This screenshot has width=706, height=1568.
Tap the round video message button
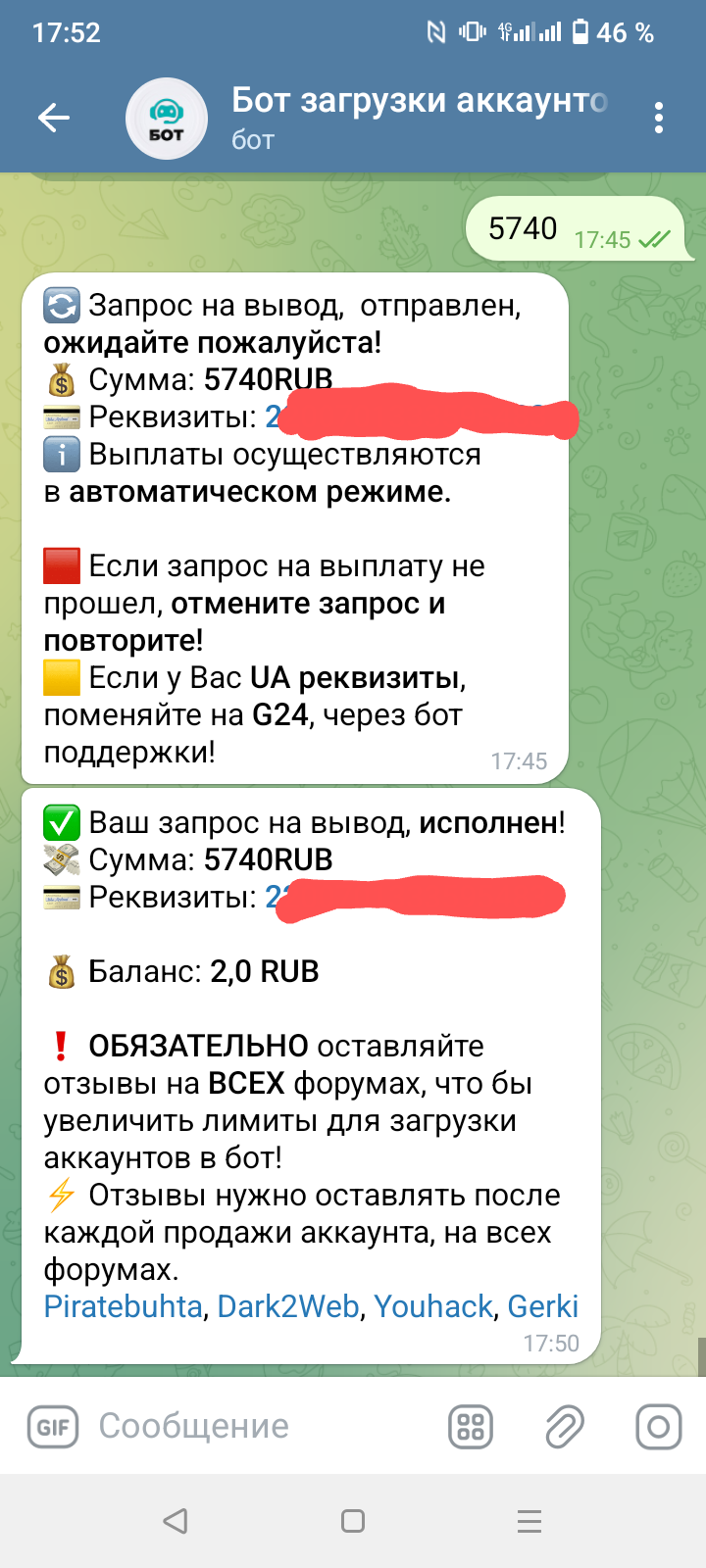pyautogui.click(x=658, y=1427)
